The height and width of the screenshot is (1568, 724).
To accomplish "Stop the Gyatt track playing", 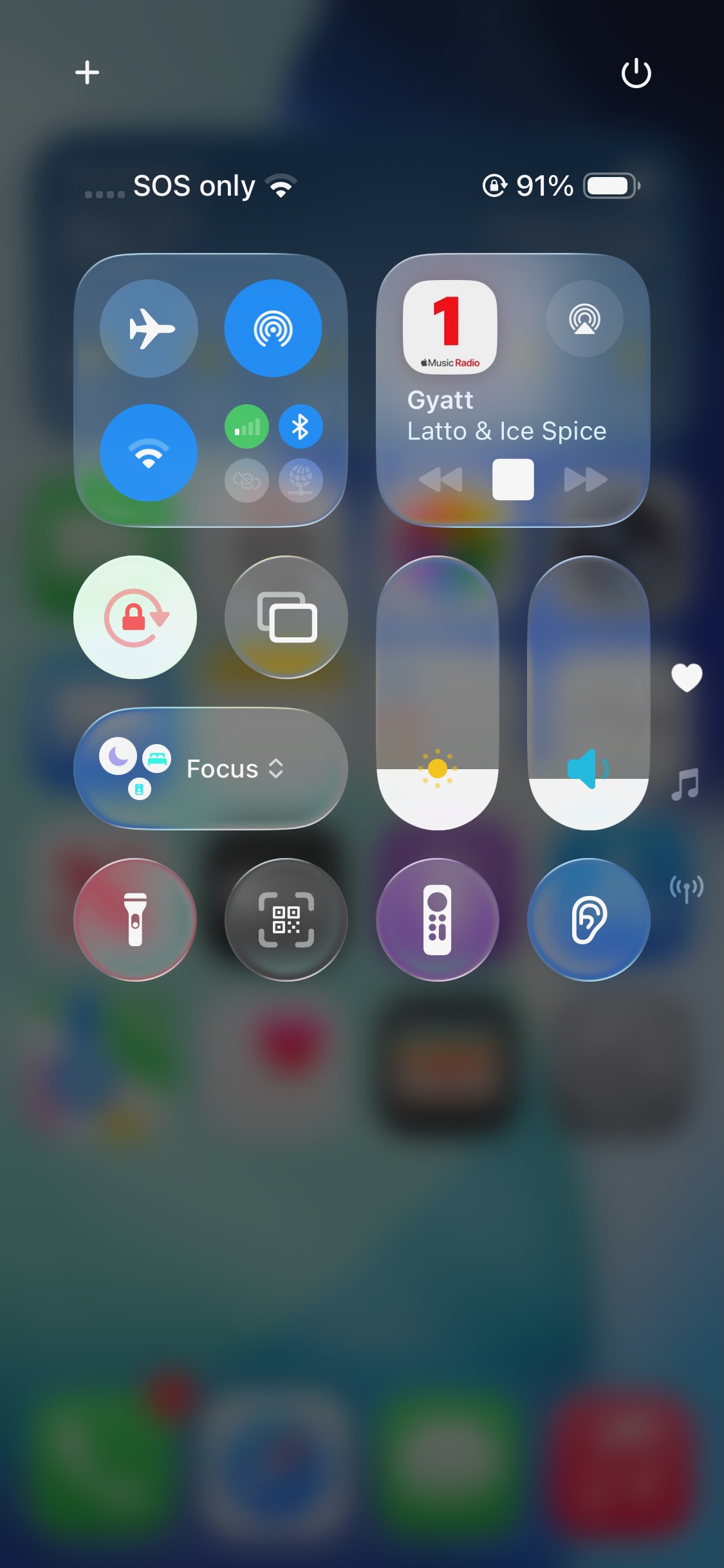I will pos(513,480).
